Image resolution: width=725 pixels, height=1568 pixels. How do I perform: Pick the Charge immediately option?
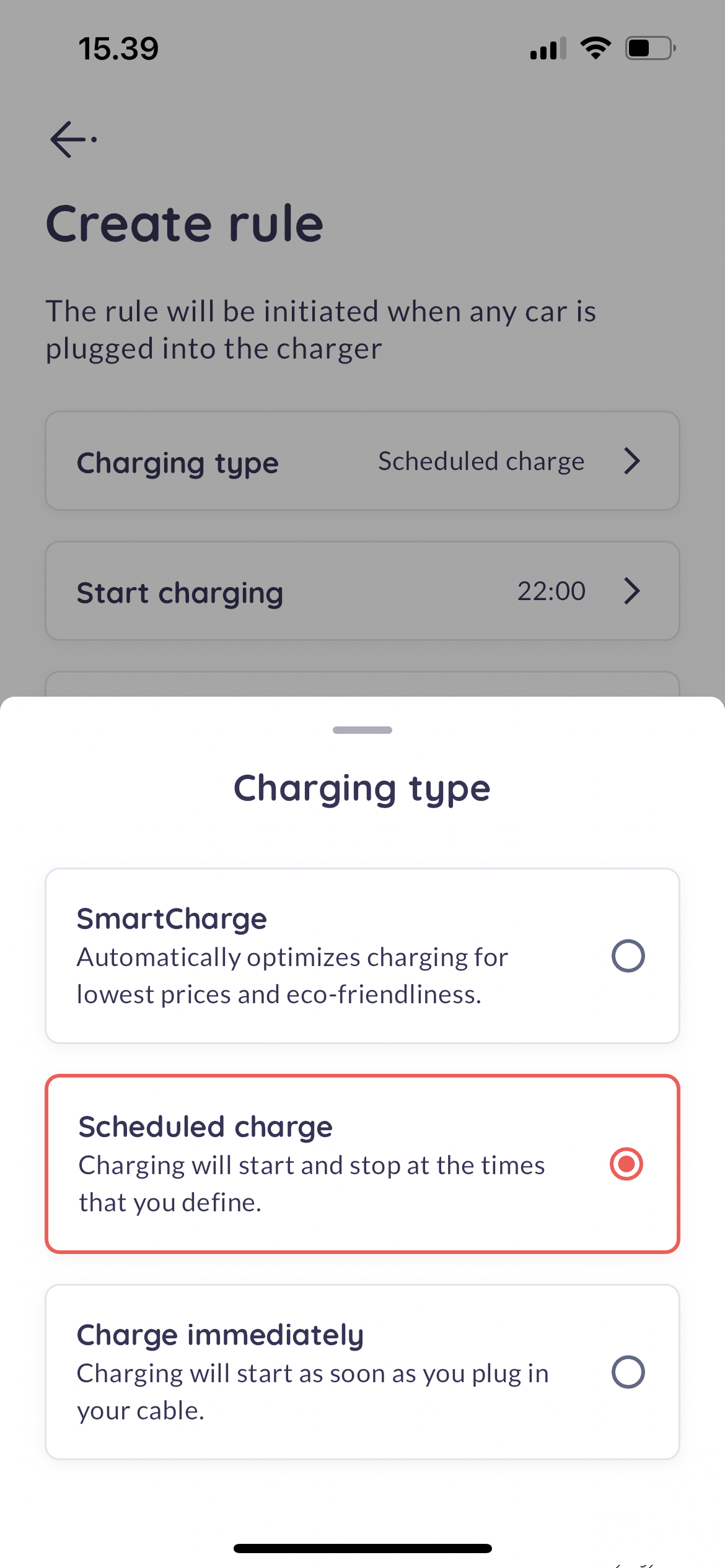tap(627, 1372)
